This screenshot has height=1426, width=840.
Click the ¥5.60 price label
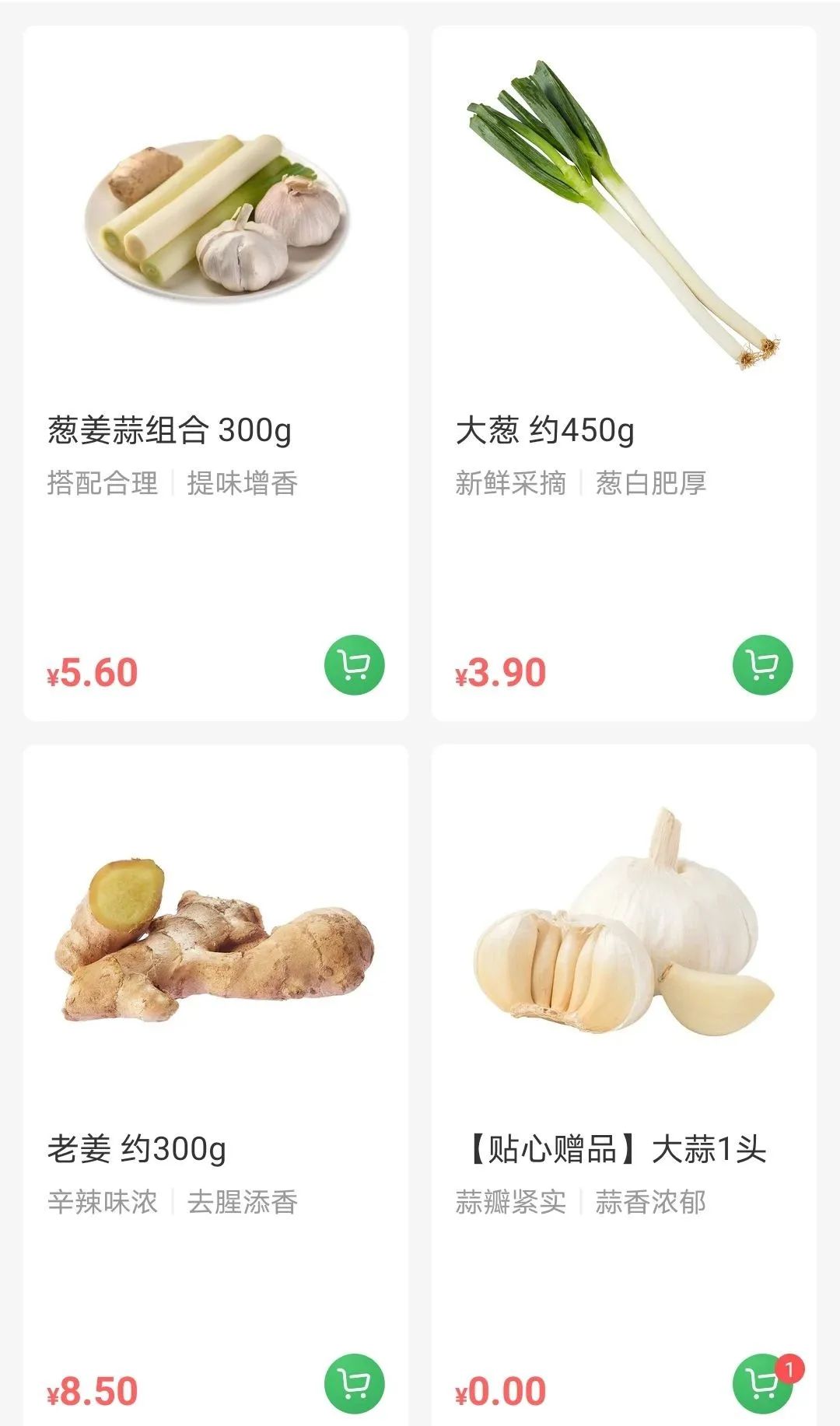click(91, 671)
